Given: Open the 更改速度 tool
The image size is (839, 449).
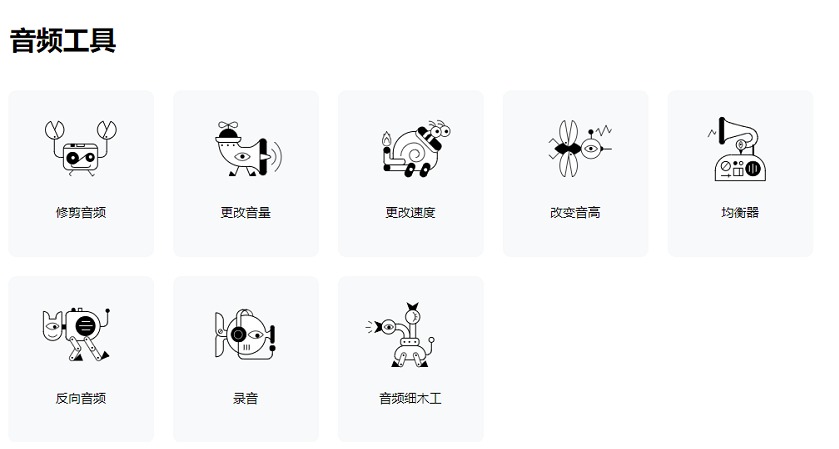Looking at the screenshot, I should point(410,173).
